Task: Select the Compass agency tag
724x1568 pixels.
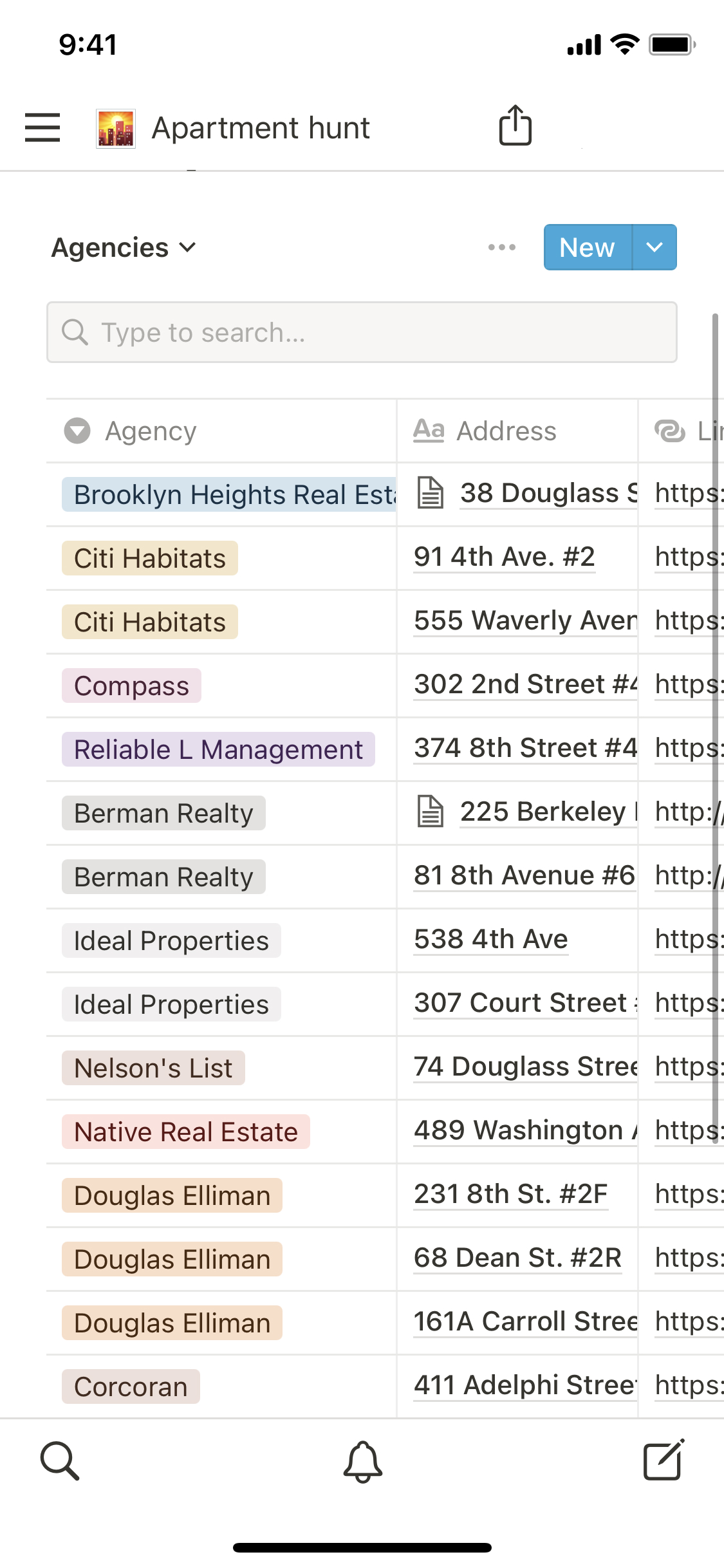Action: [131, 686]
